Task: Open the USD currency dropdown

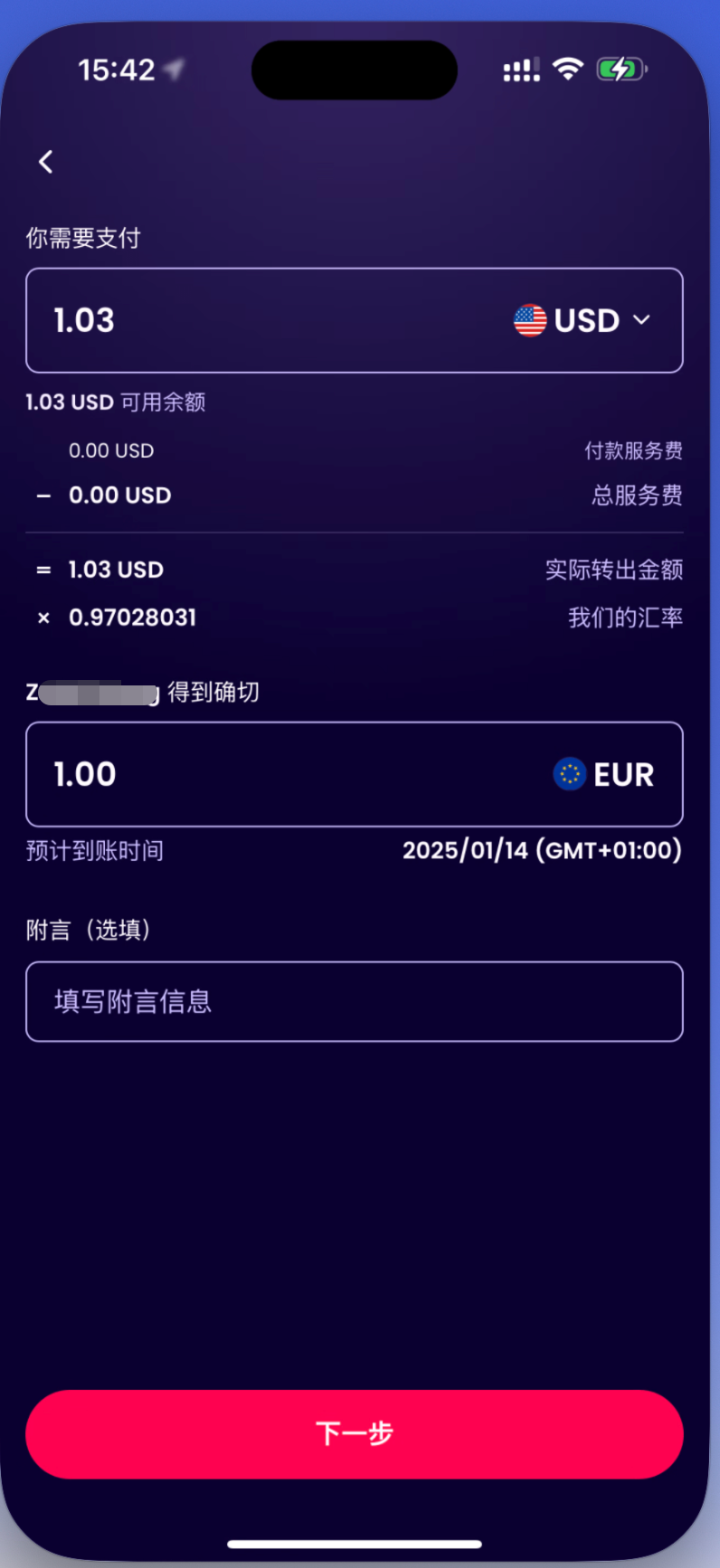Action: pyautogui.click(x=583, y=320)
